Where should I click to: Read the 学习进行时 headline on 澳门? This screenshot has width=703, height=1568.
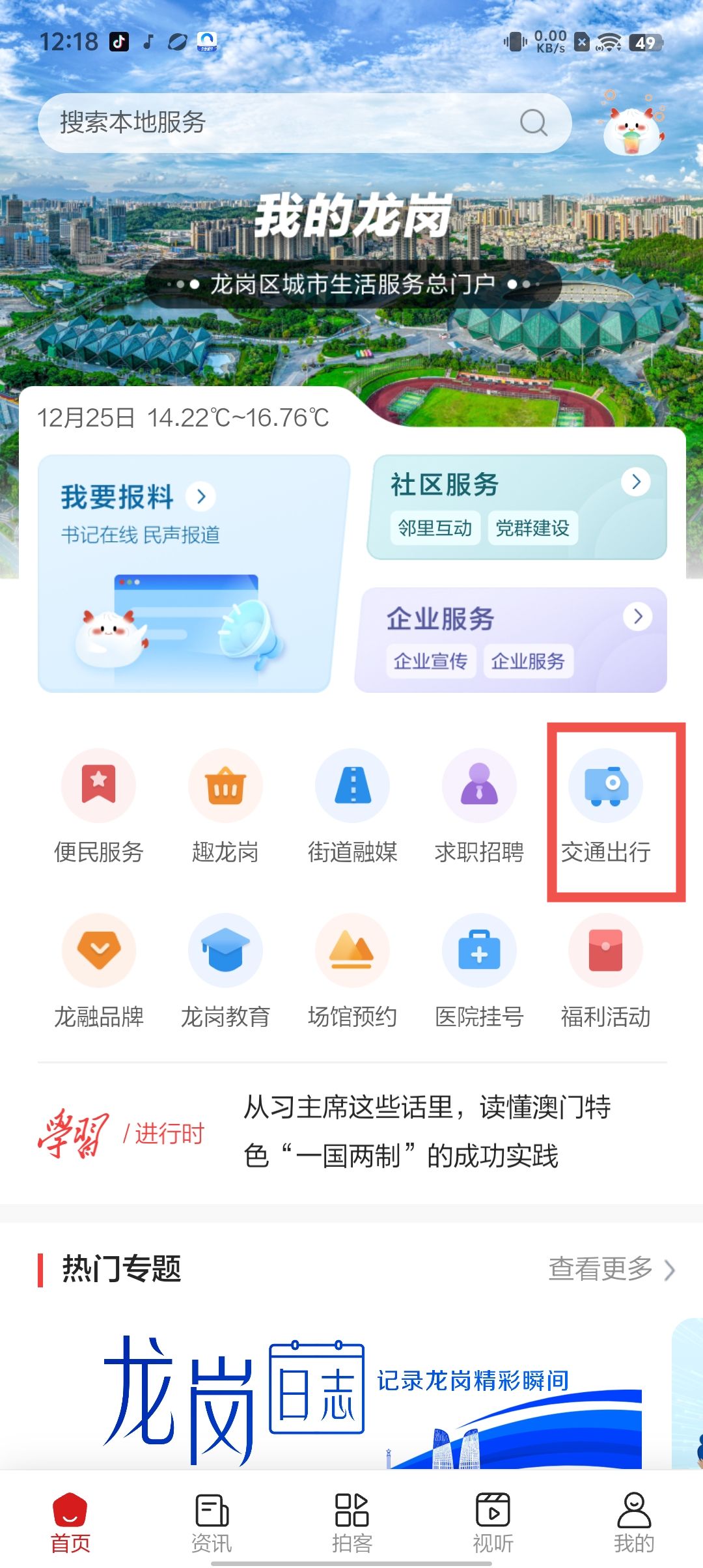pyautogui.click(x=426, y=1132)
